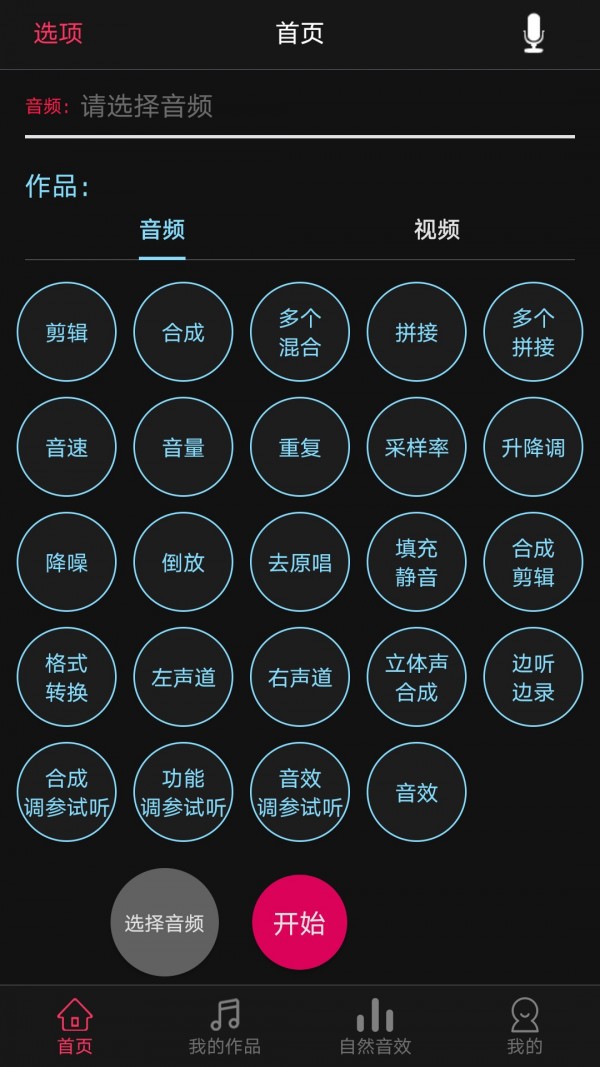Select the 音量 volume function
This screenshot has width=600, height=1067.
pyautogui.click(x=183, y=448)
